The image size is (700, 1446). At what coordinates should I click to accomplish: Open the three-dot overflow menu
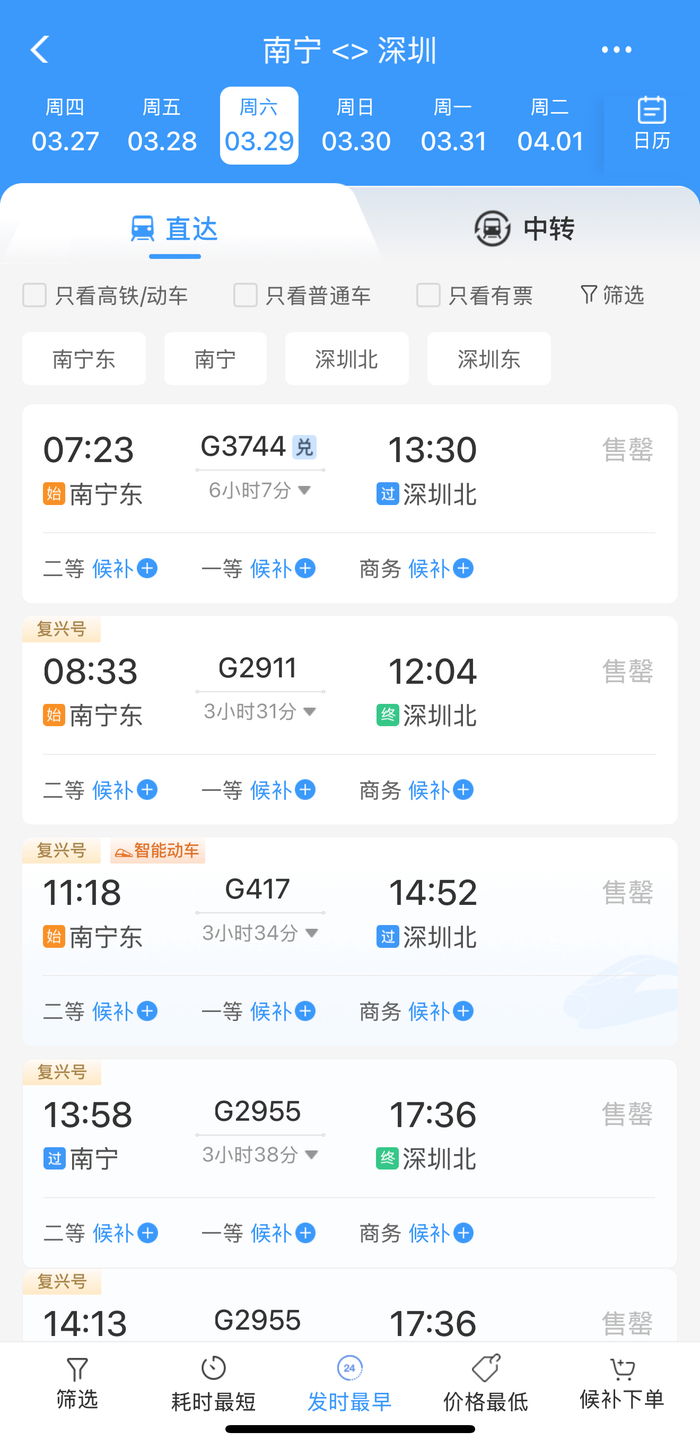coord(616,50)
